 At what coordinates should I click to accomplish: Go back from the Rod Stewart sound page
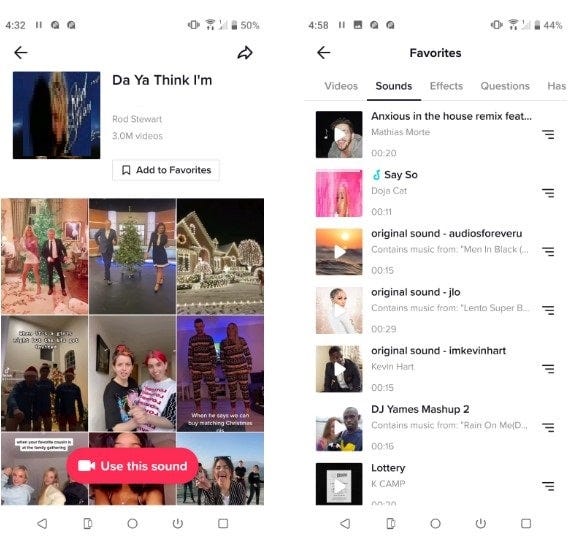21,53
